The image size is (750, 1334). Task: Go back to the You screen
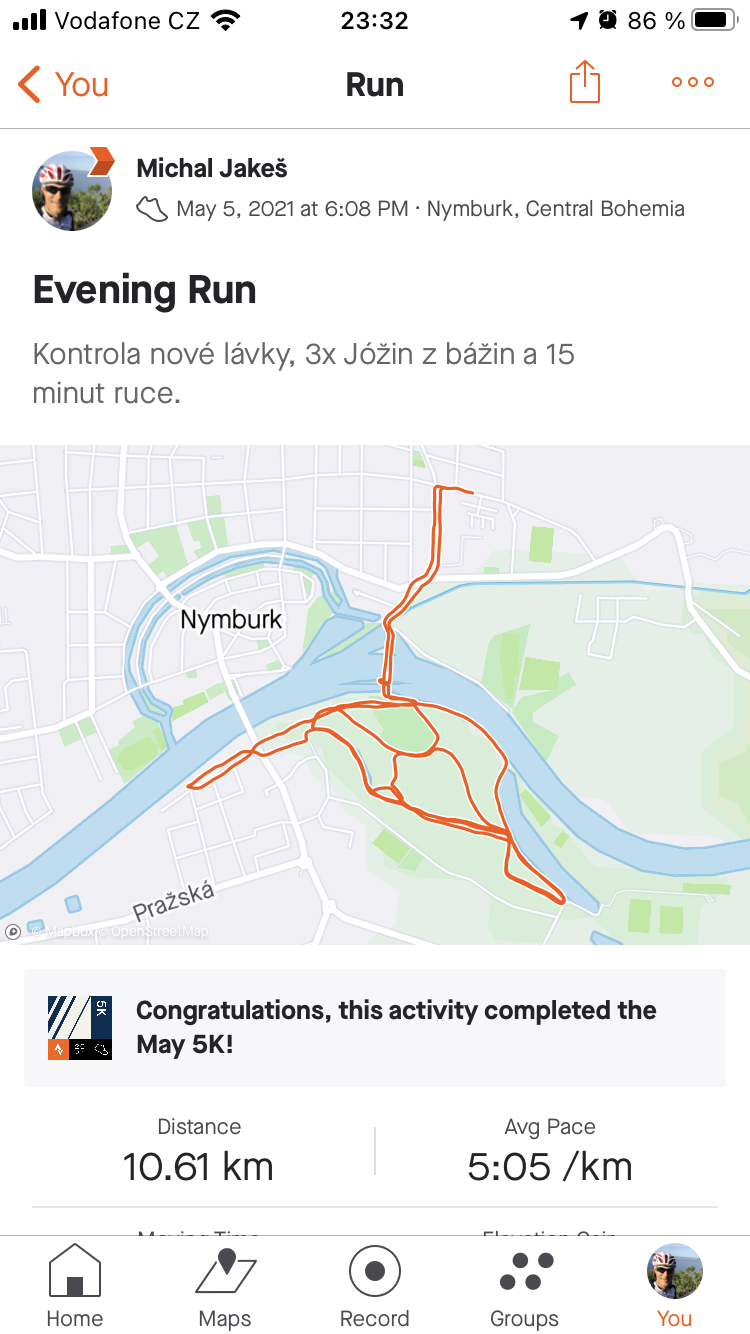coord(63,84)
